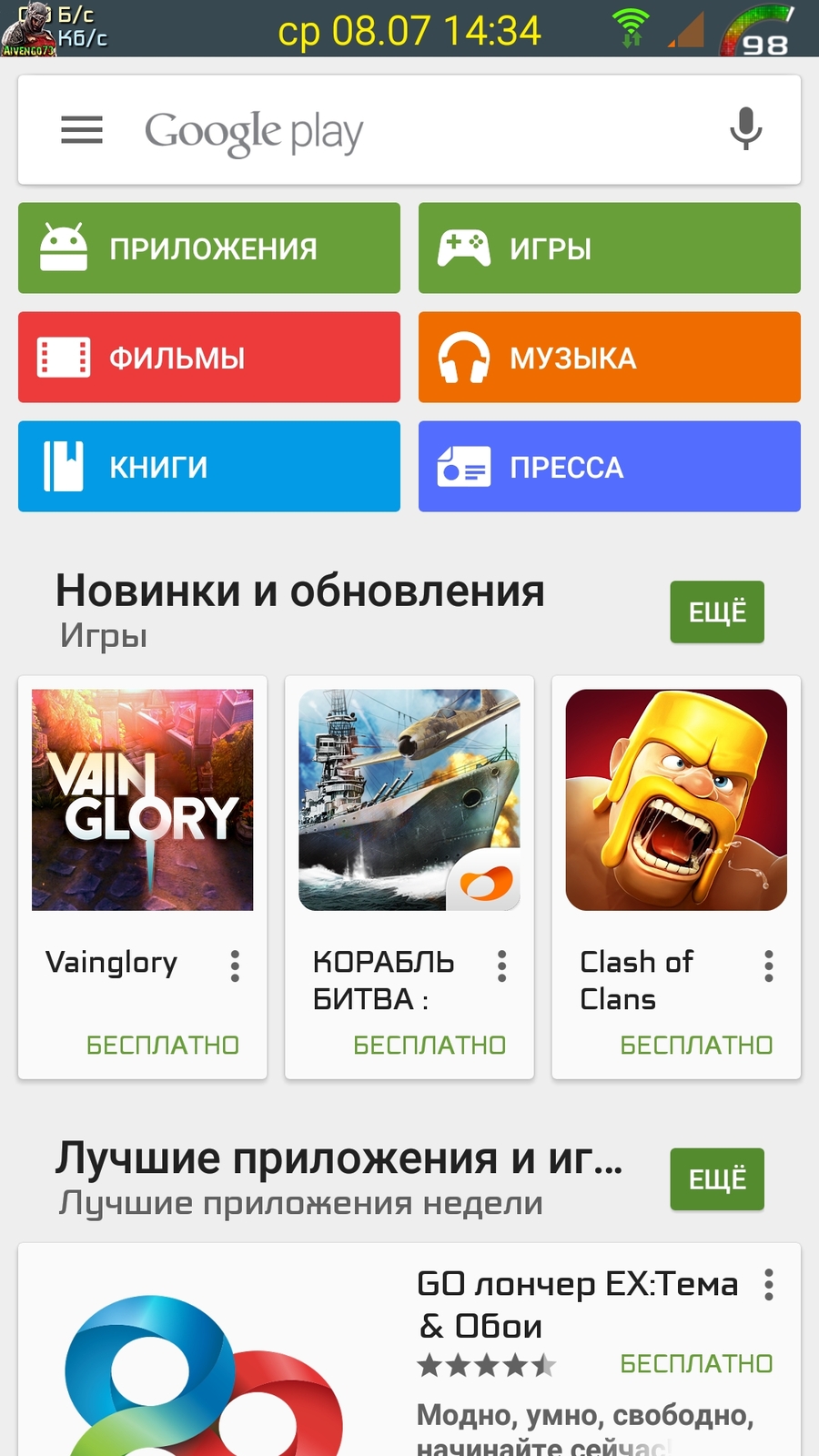Open the КОРАБЛЬ БИТВА game card

click(x=409, y=801)
